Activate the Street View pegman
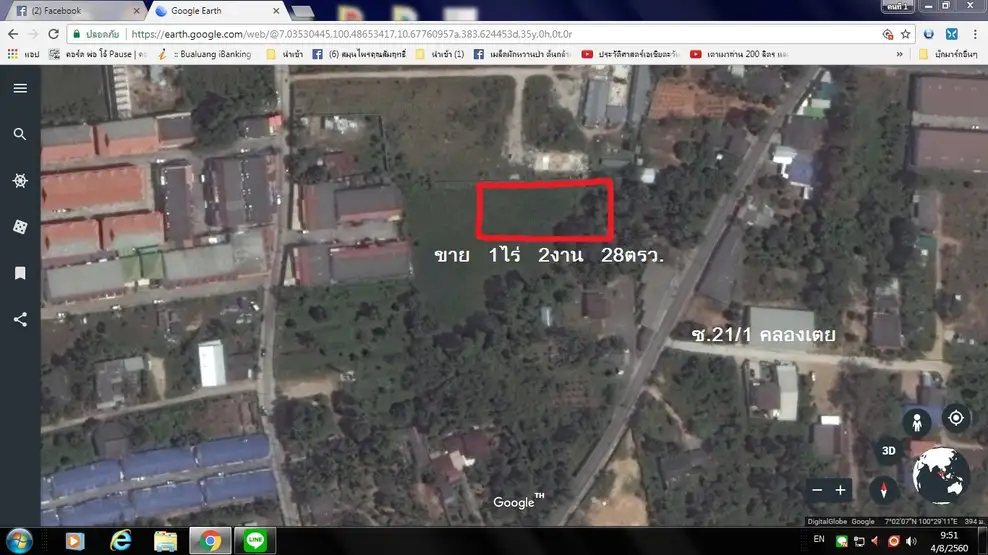This screenshot has height=555, width=988. (917, 418)
